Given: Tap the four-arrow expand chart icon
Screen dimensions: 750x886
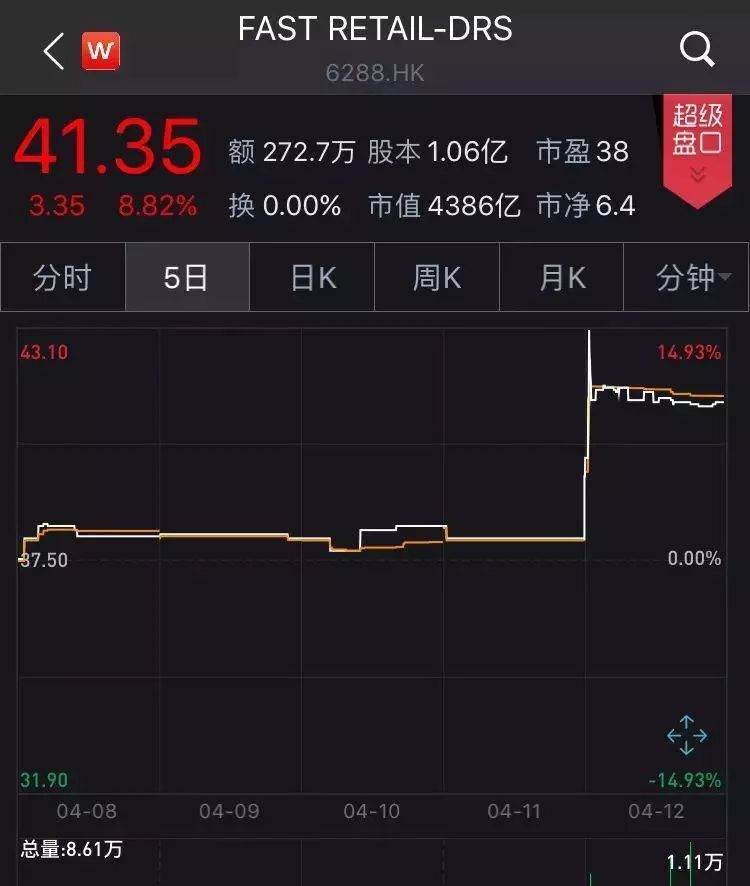Looking at the screenshot, I should (x=687, y=735).
